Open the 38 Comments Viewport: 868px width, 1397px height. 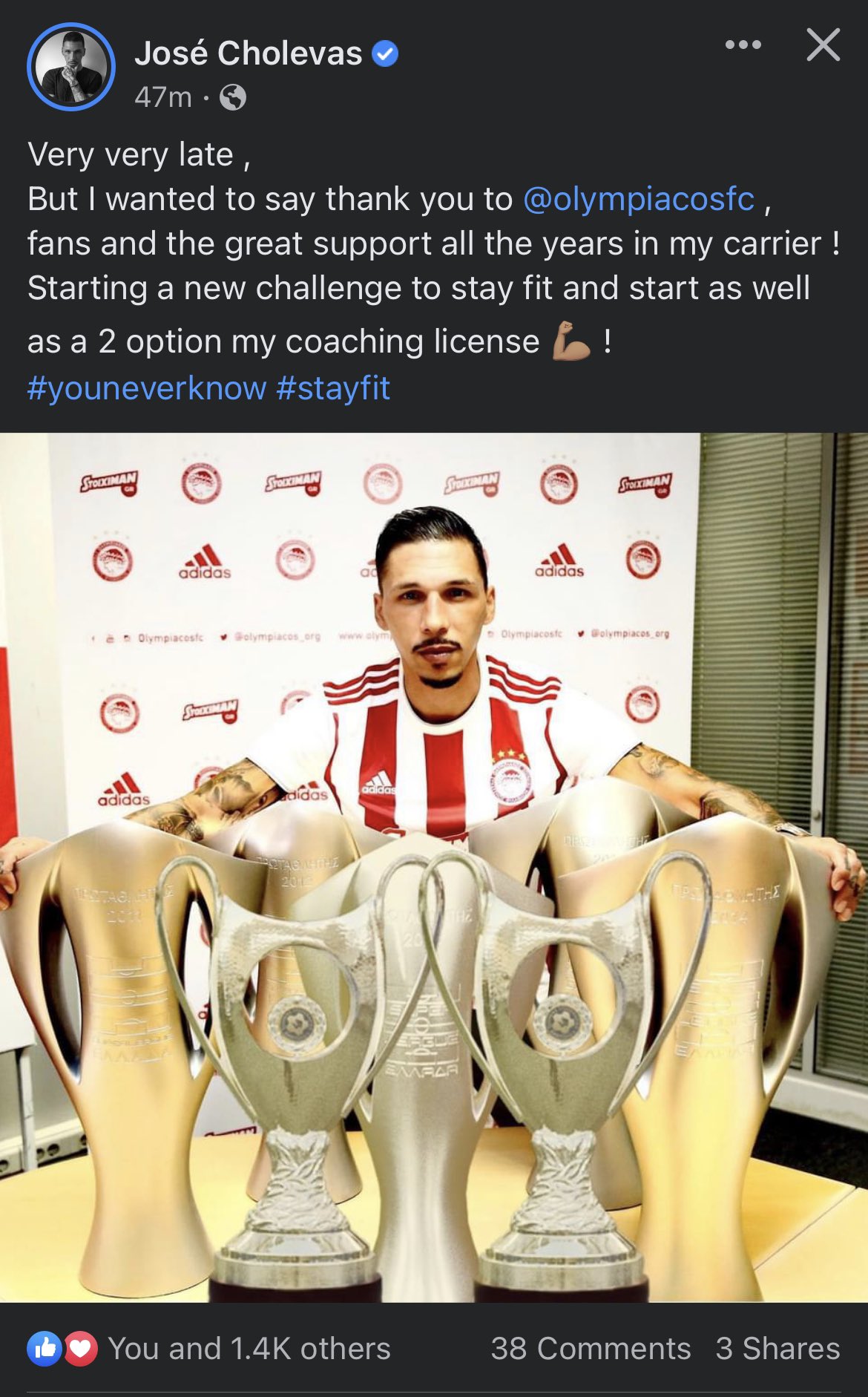[x=591, y=1348]
